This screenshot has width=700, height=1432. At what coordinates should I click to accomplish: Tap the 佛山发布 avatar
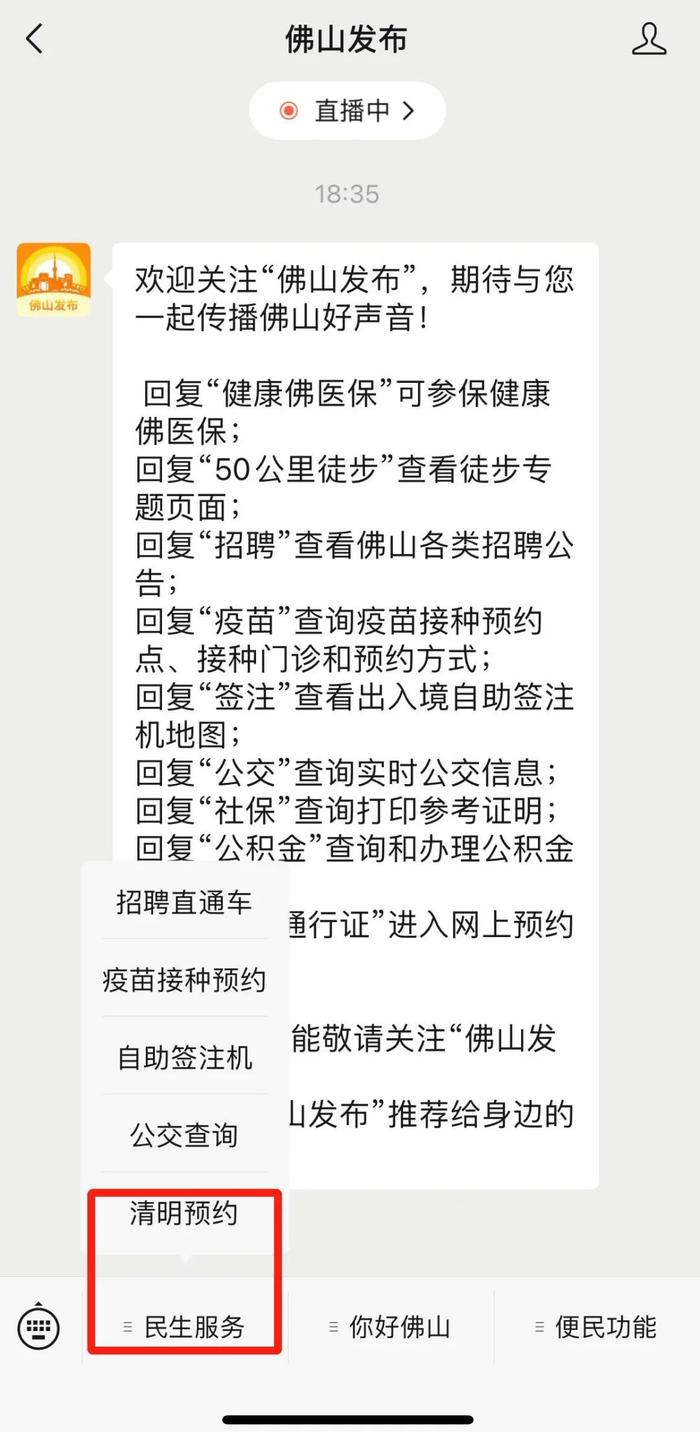pyautogui.click(x=53, y=280)
